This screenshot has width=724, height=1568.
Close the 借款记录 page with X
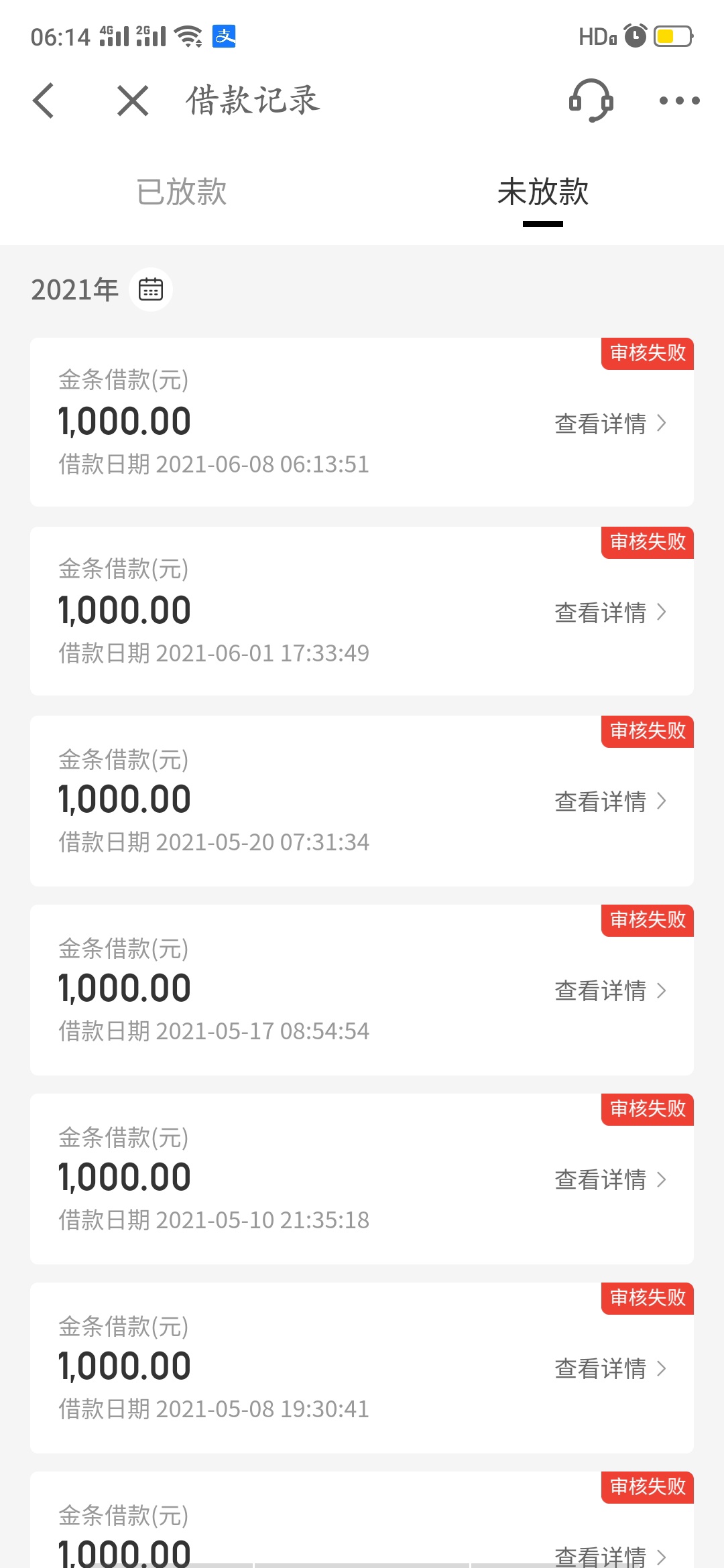click(x=133, y=101)
